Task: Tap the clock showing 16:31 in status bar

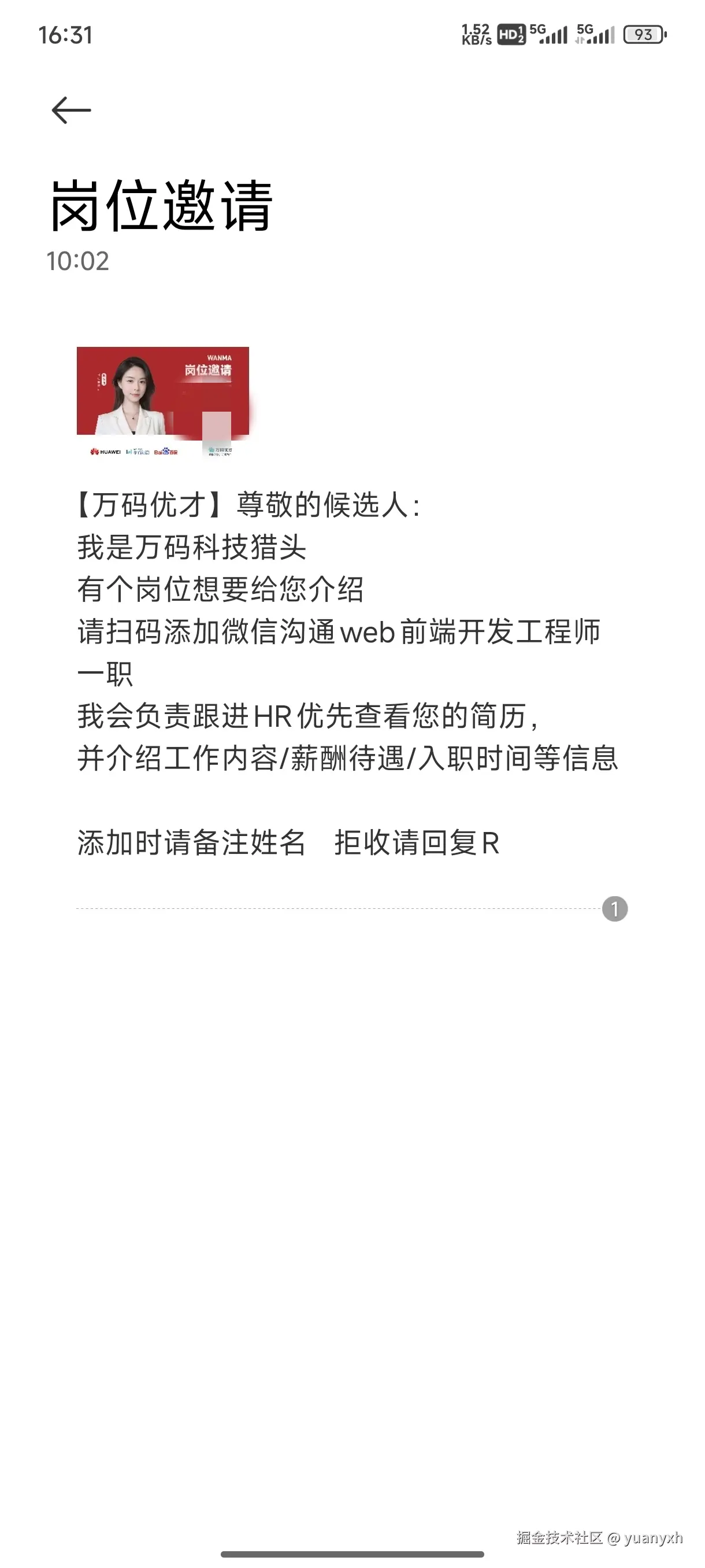Action: click(x=65, y=35)
